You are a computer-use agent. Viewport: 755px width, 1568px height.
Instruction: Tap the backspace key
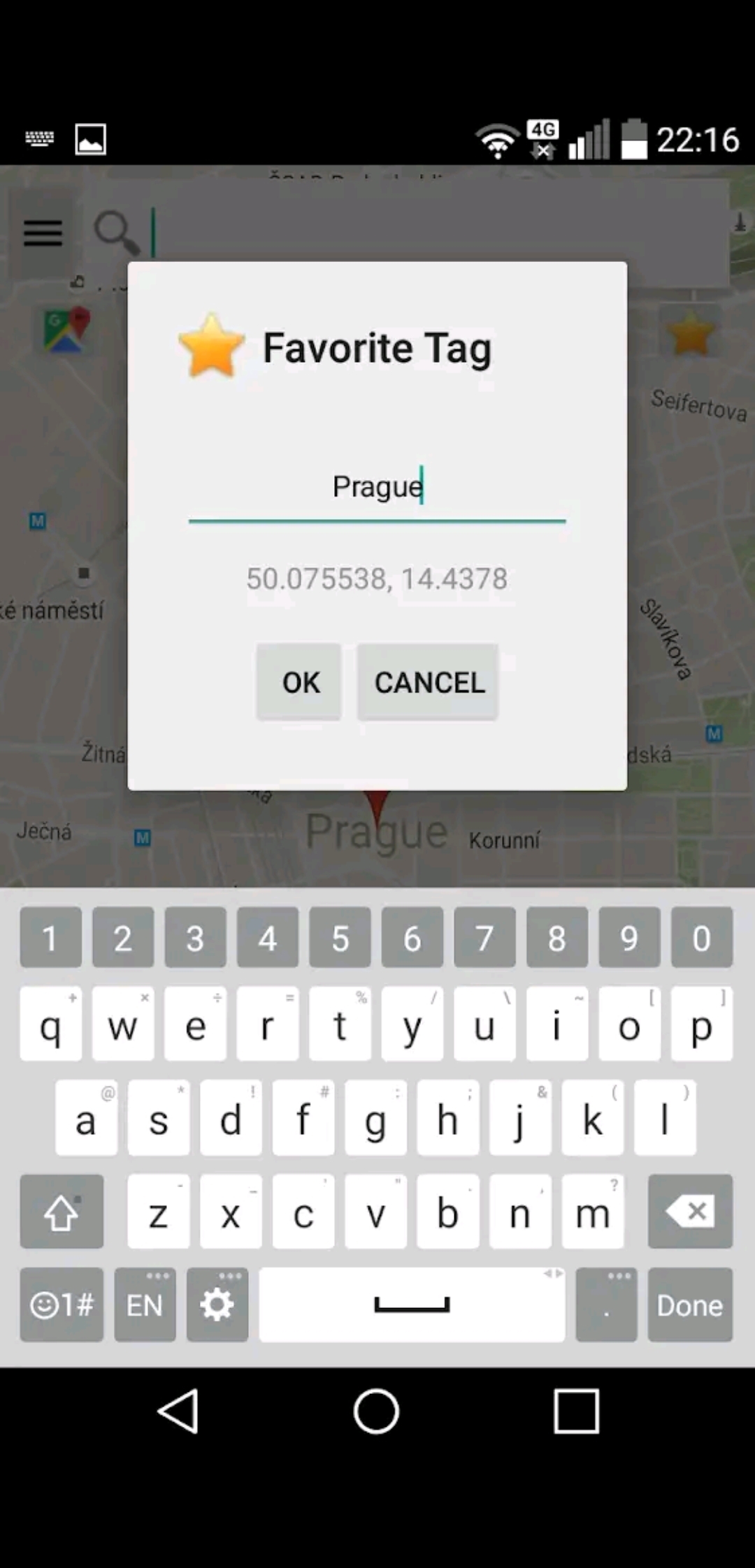point(689,1211)
